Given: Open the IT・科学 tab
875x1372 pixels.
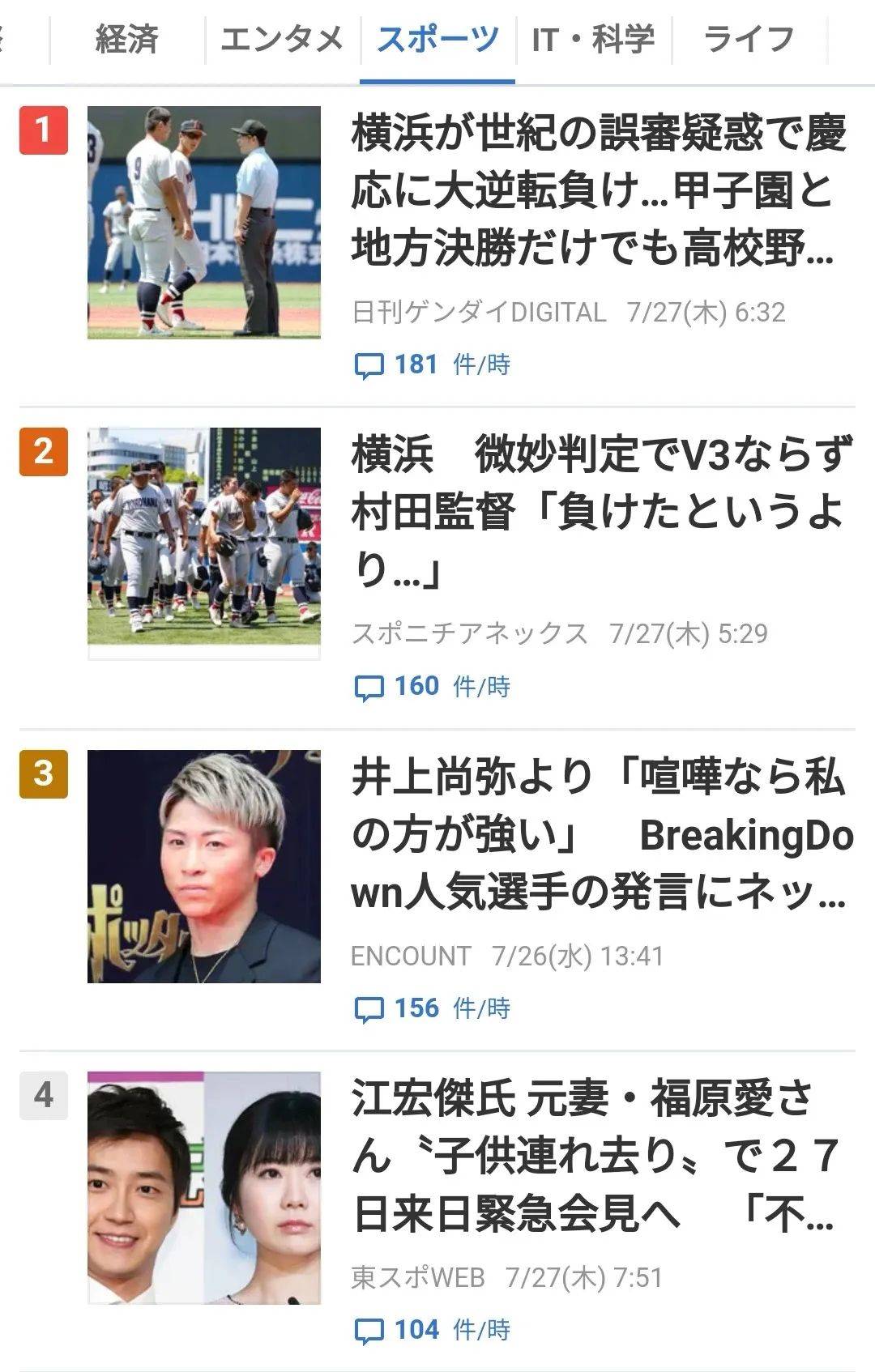Looking at the screenshot, I should (593, 39).
